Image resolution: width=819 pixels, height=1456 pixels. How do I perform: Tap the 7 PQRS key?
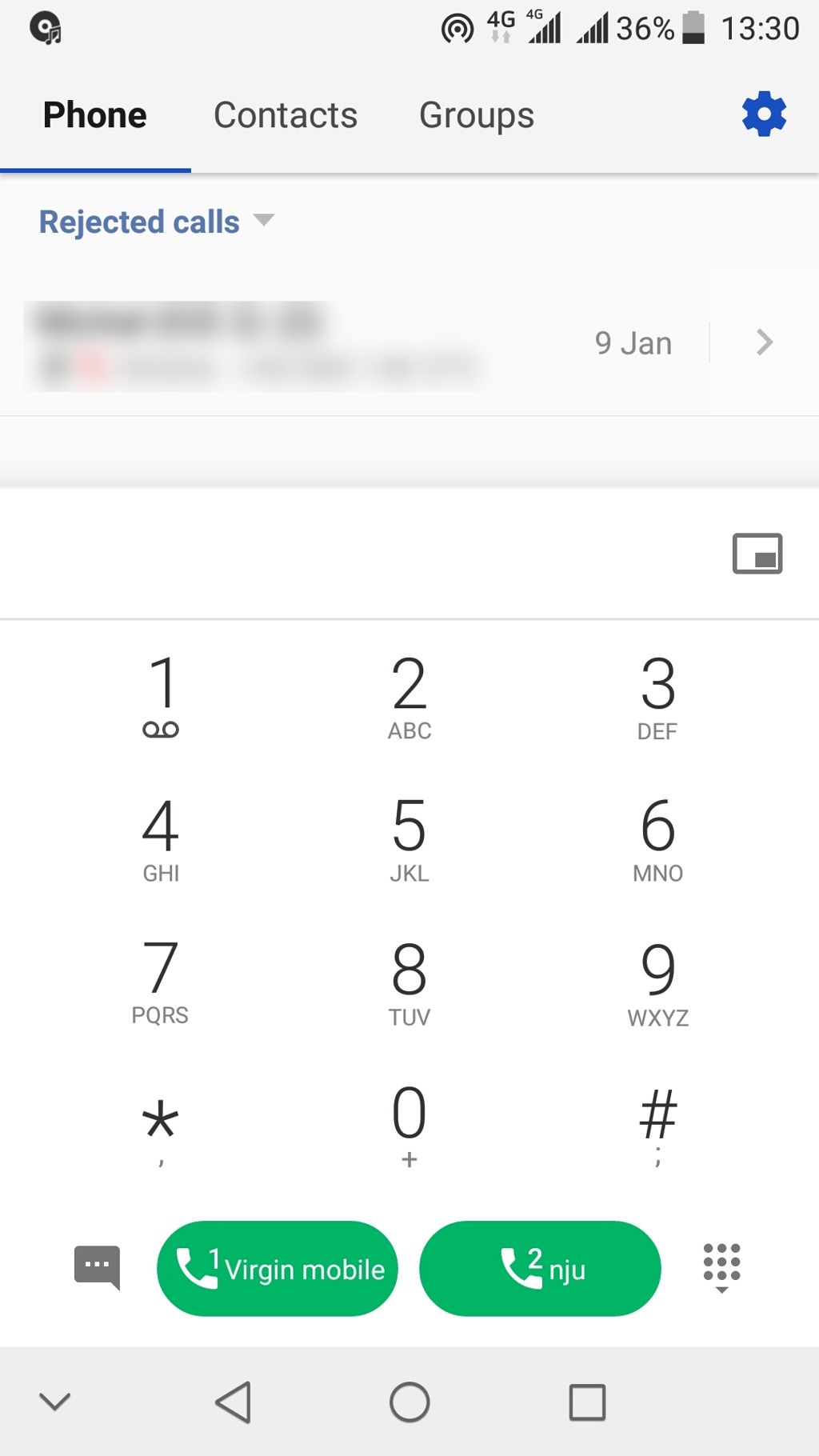[x=161, y=981]
